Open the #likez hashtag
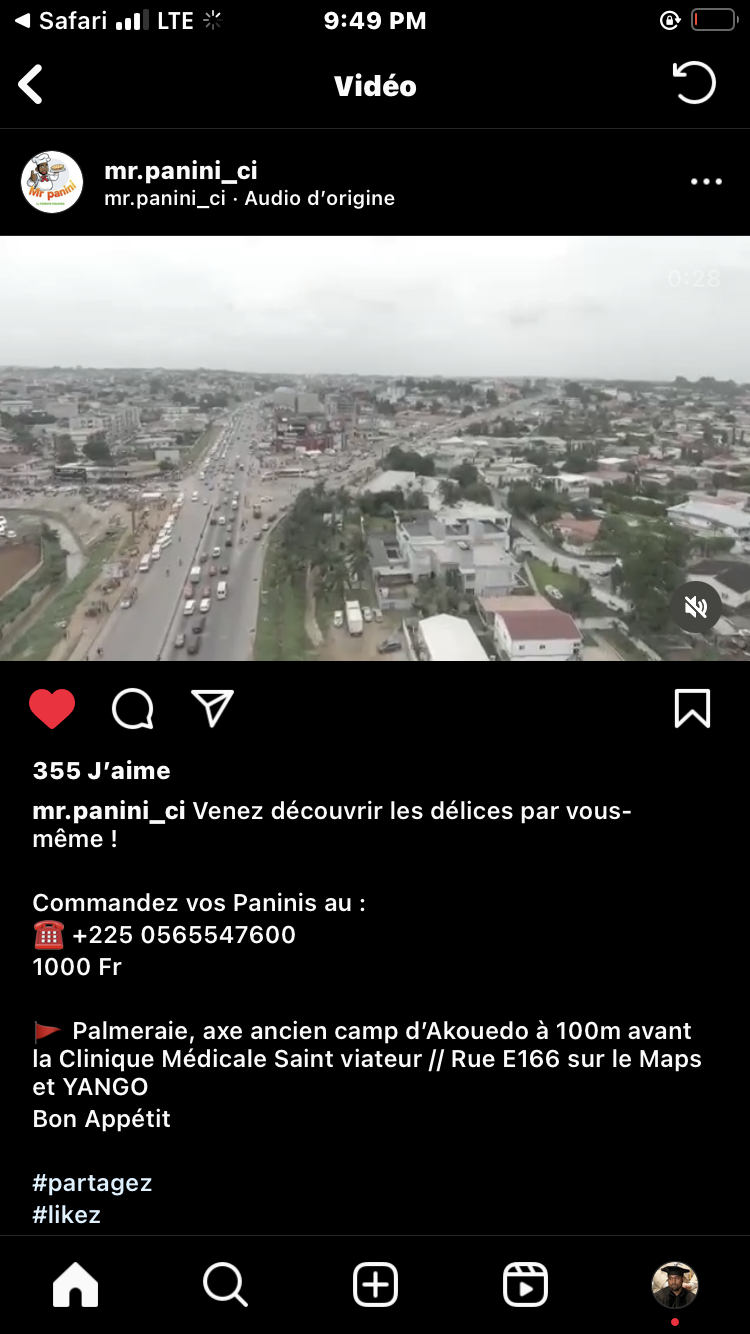This screenshot has height=1334, width=750. point(67,1215)
